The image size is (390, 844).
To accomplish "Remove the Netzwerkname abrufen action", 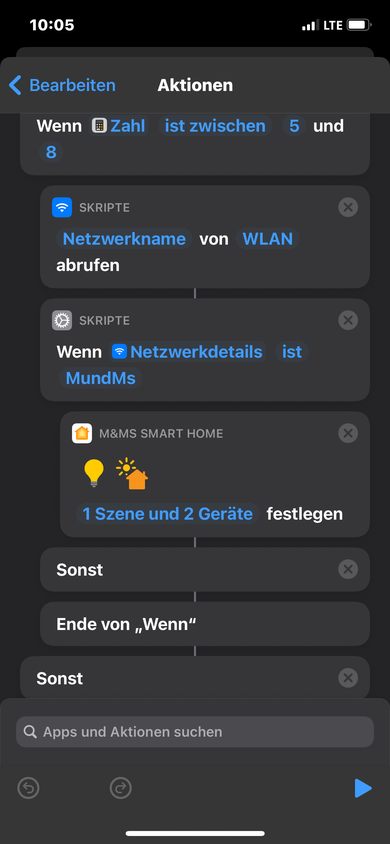I will 348,207.
